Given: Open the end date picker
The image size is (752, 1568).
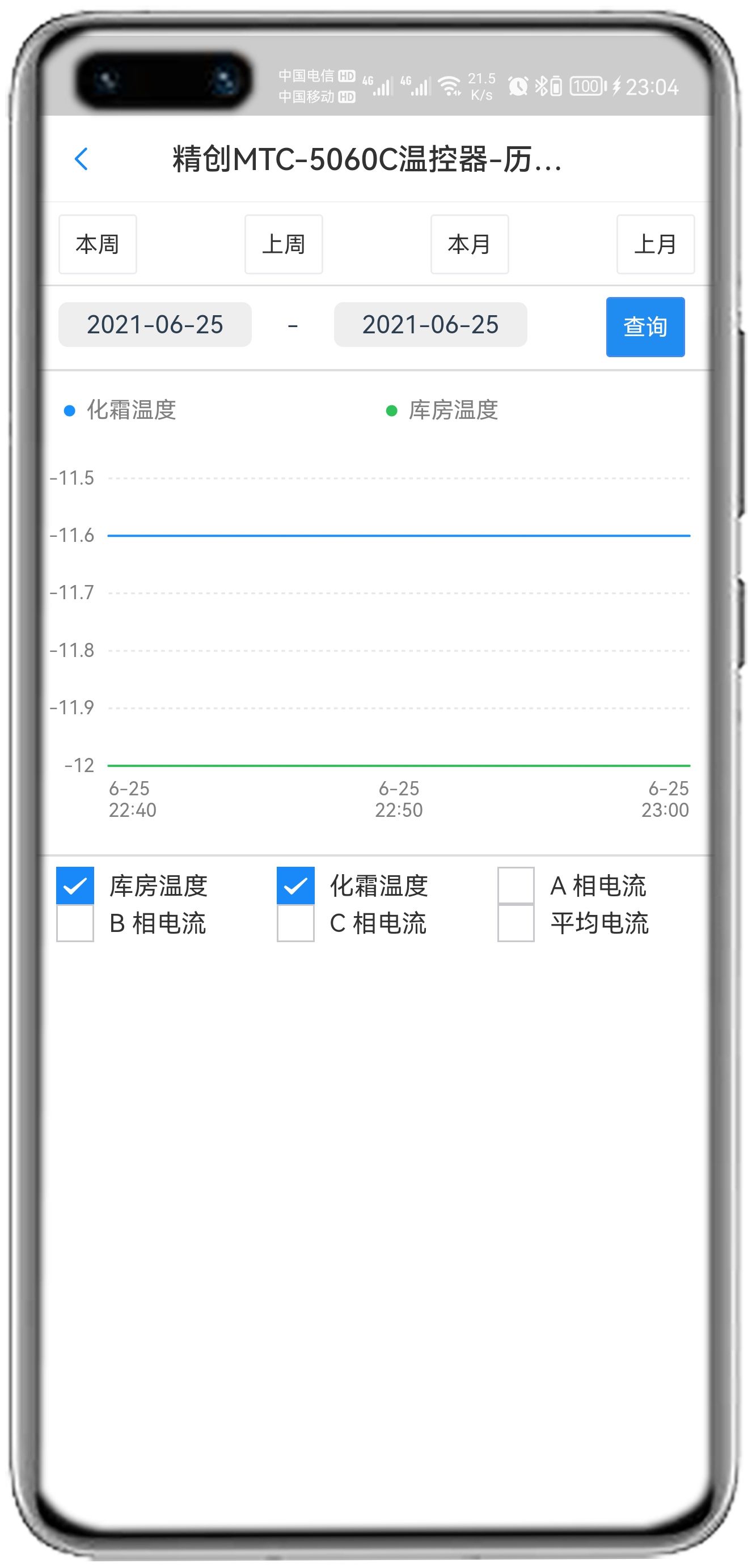Looking at the screenshot, I should coord(430,325).
